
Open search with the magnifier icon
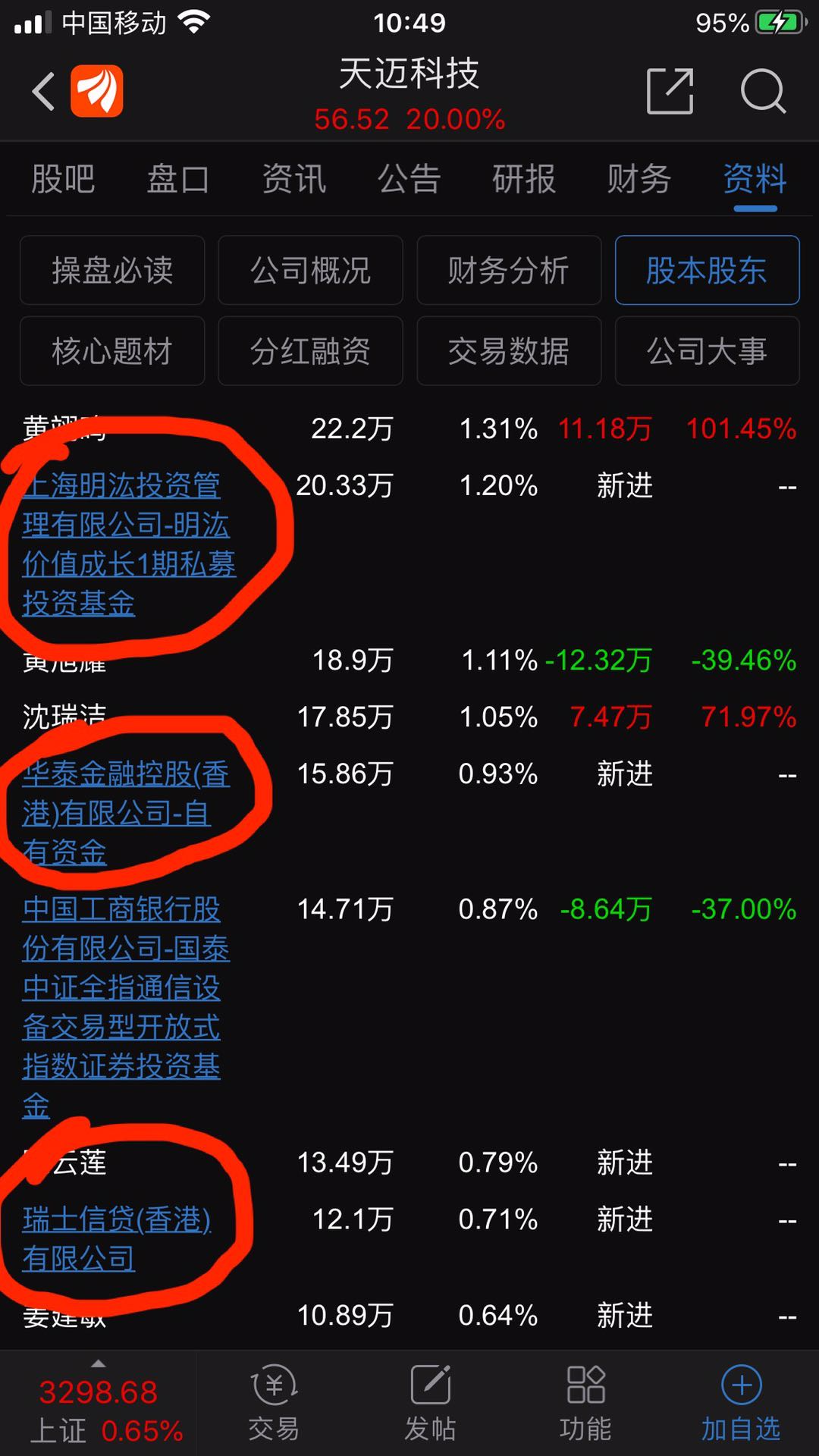pos(764,91)
